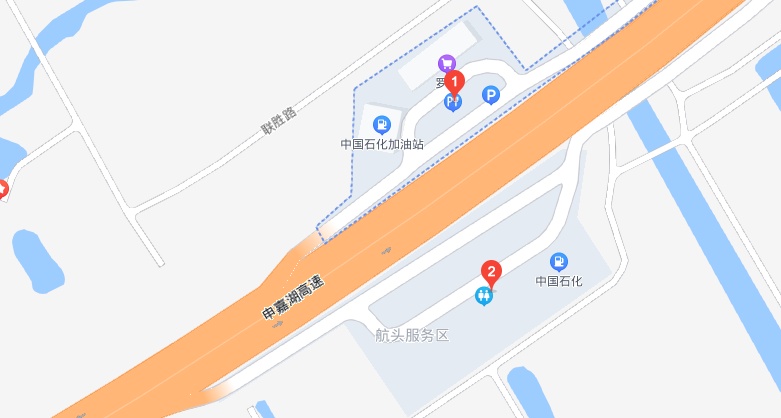
Task: Select the red marker numbered 2
Action: tap(491, 271)
